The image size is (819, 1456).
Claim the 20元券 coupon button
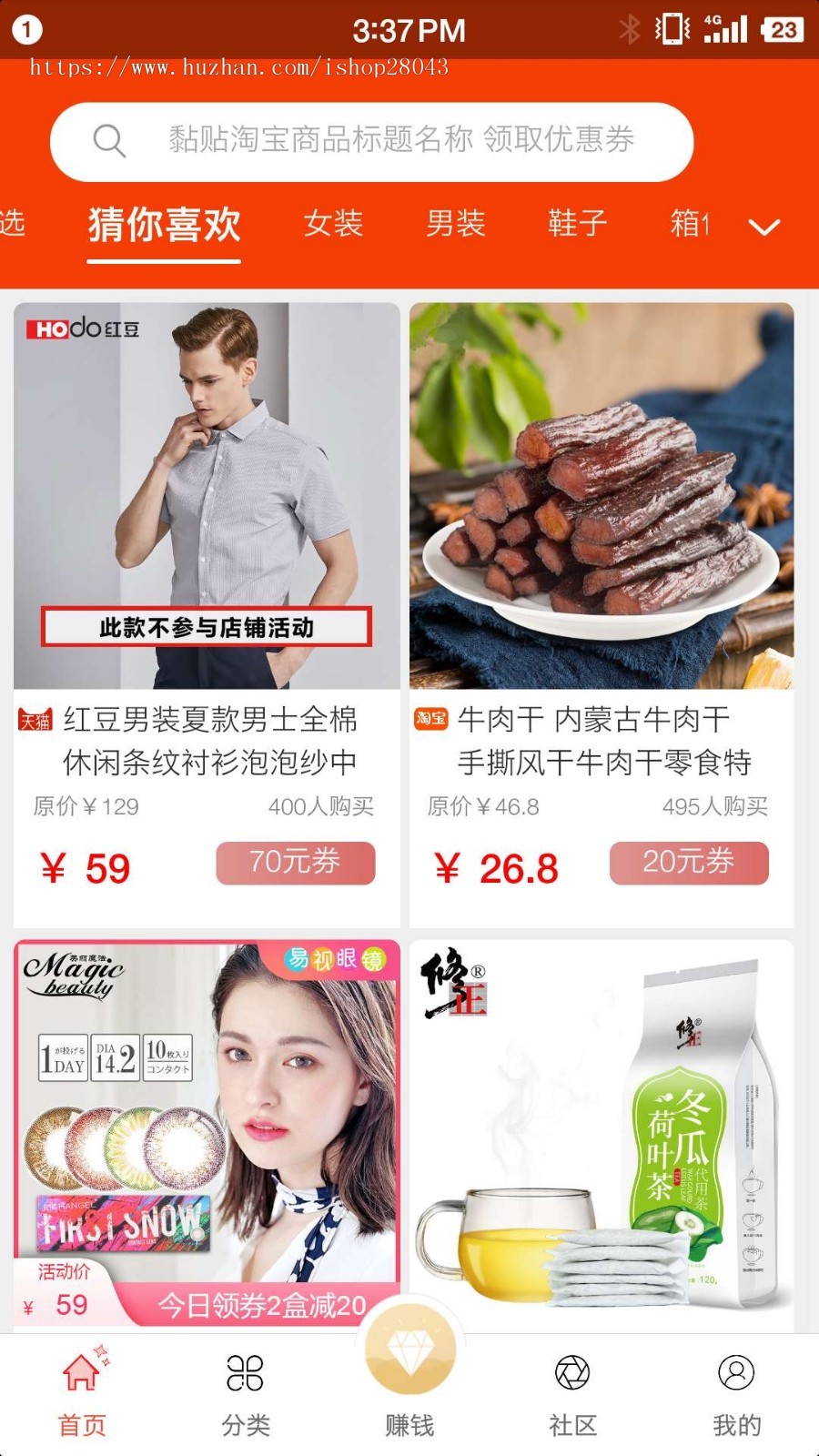(x=689, y=863)
